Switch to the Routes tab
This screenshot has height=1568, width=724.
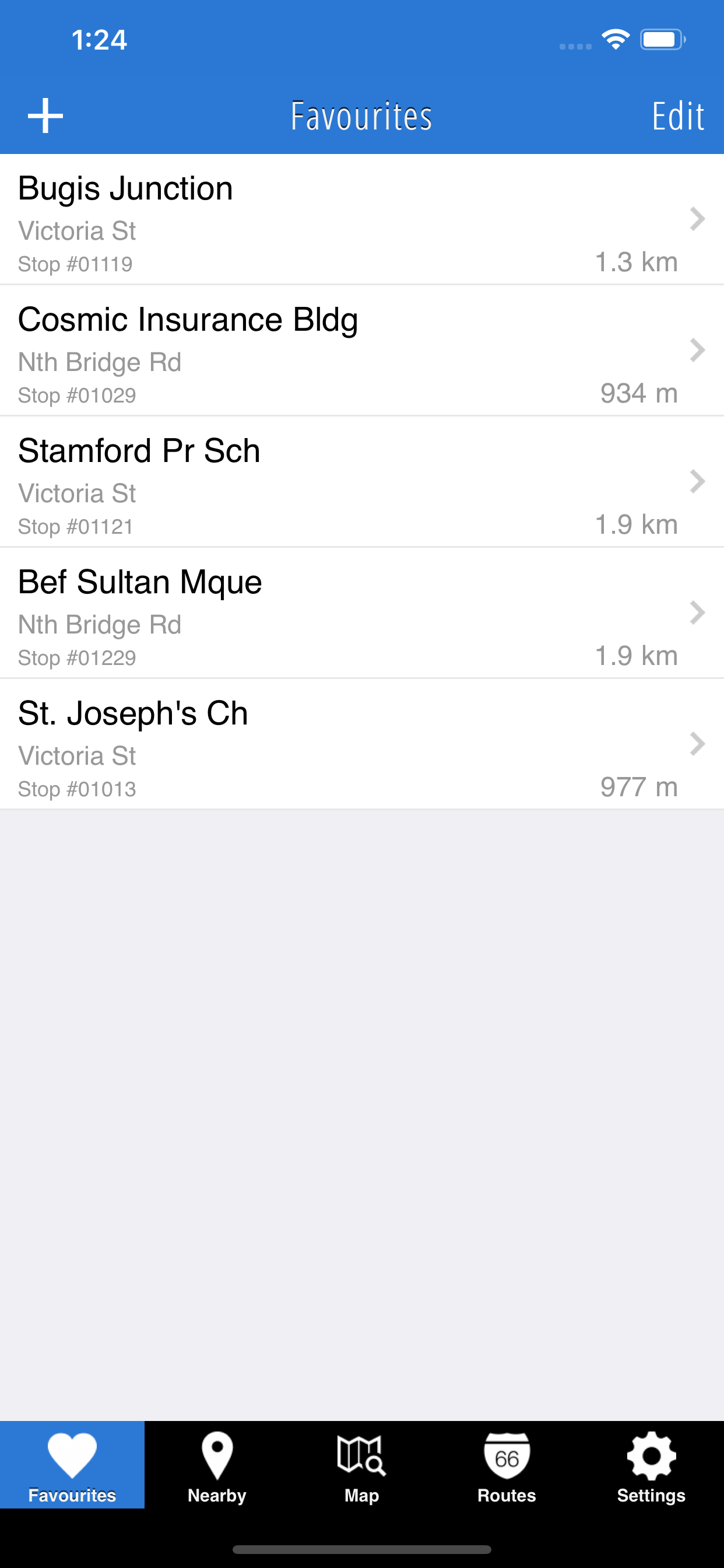tap(506, 1467)
